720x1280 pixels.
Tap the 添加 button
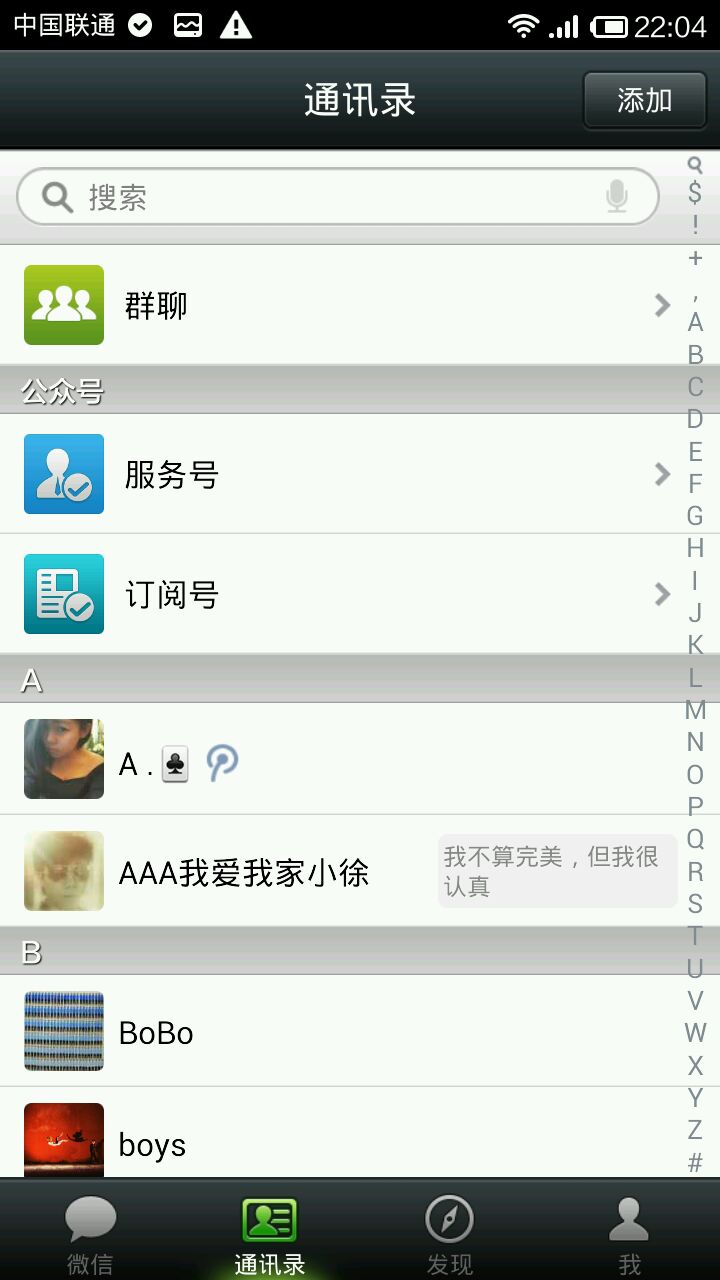[645, 100]
